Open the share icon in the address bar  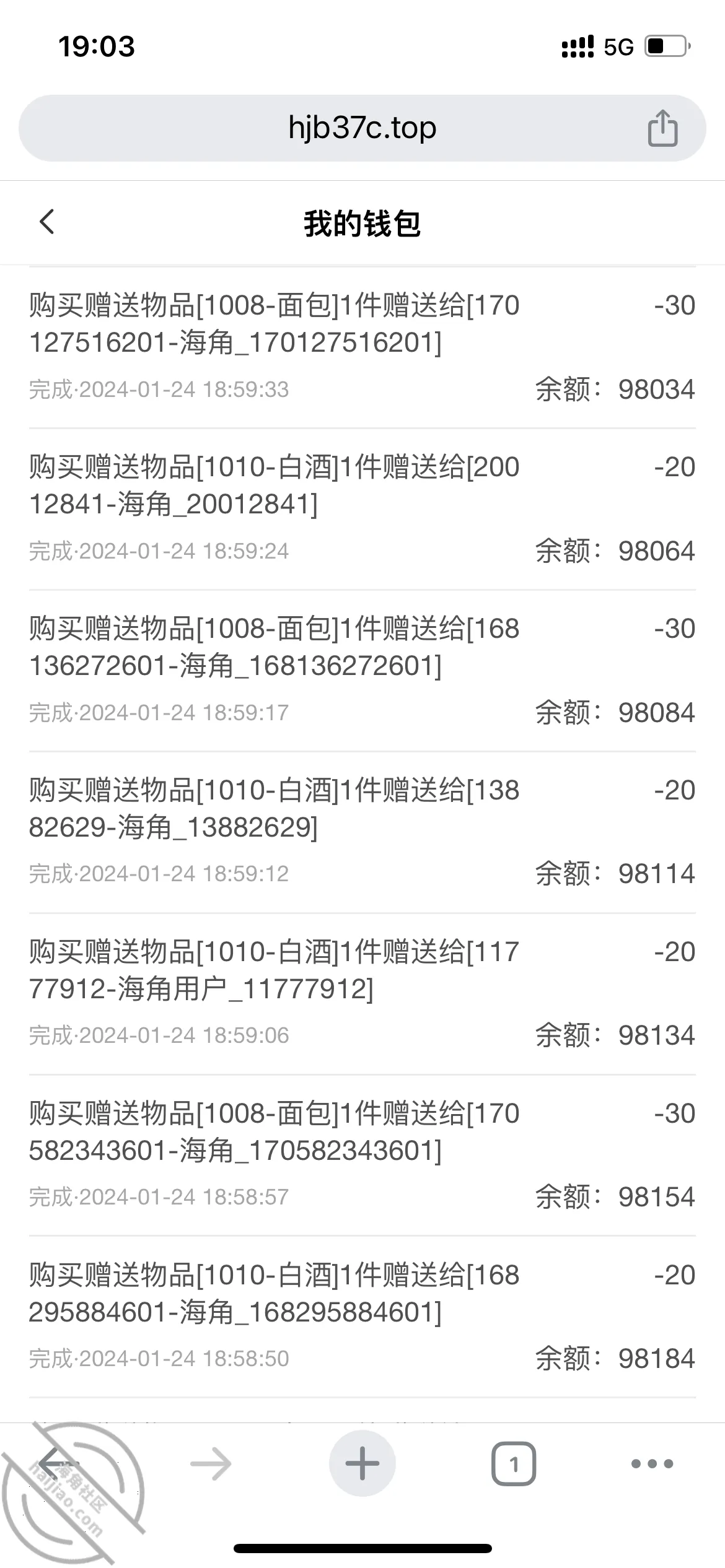(662, 128)
